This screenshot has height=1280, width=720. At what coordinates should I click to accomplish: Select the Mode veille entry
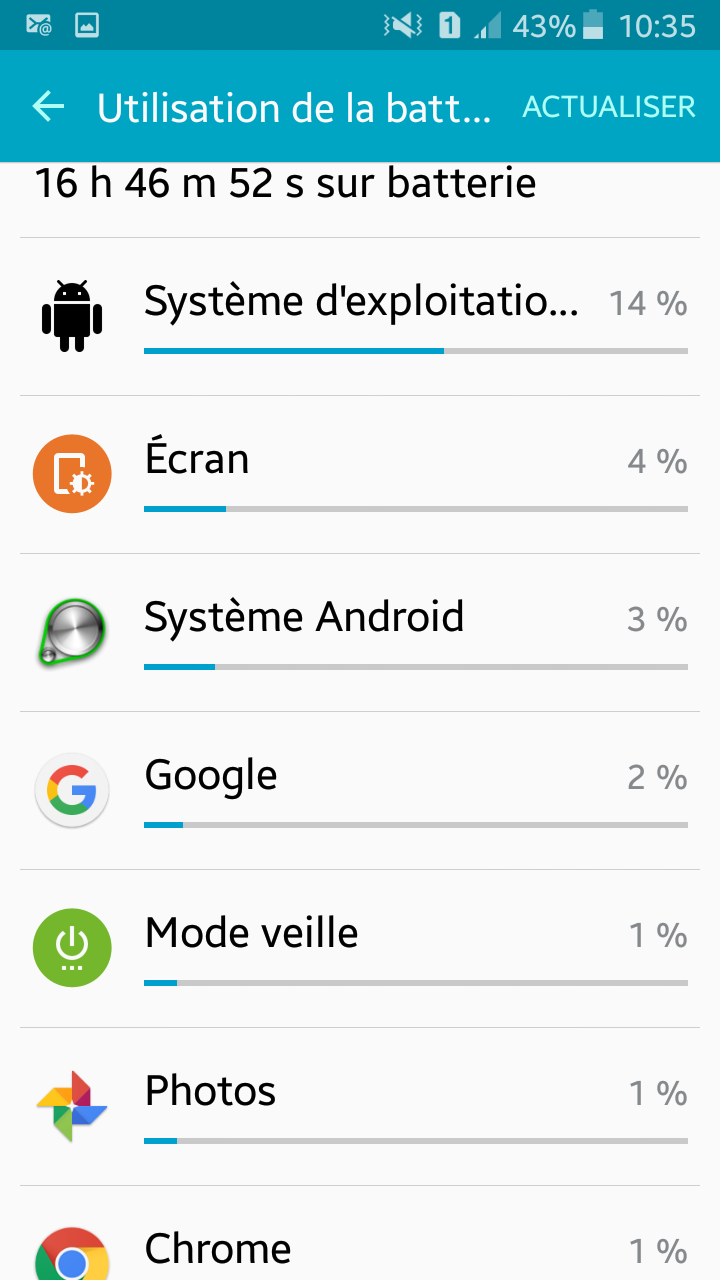click(x=360, y=949)
